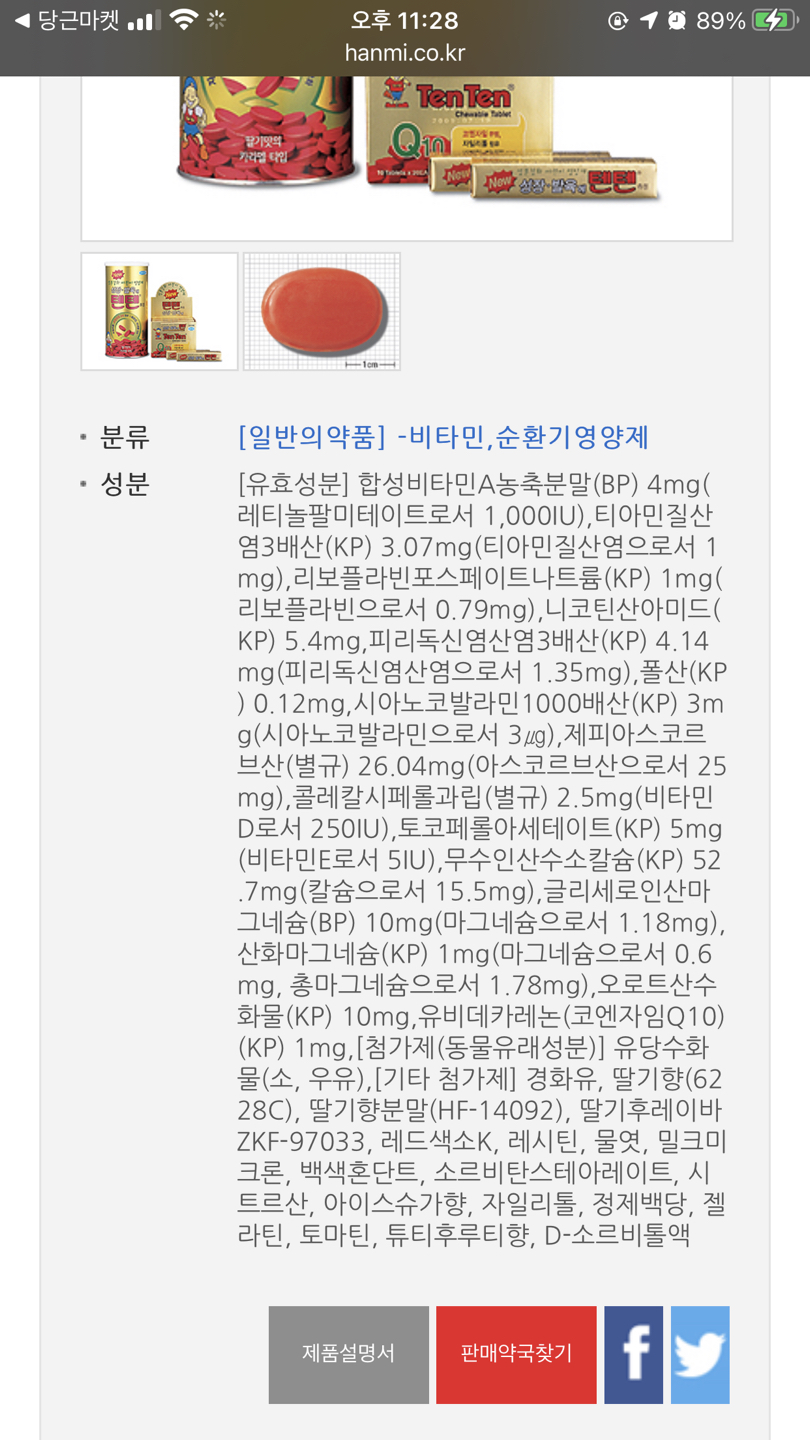Image resolution: width=810 pixels, height=1440 pixels.
Task: Open the 일반의약품 비타민,순환기영양제 category link
Action: coord(443,437)
